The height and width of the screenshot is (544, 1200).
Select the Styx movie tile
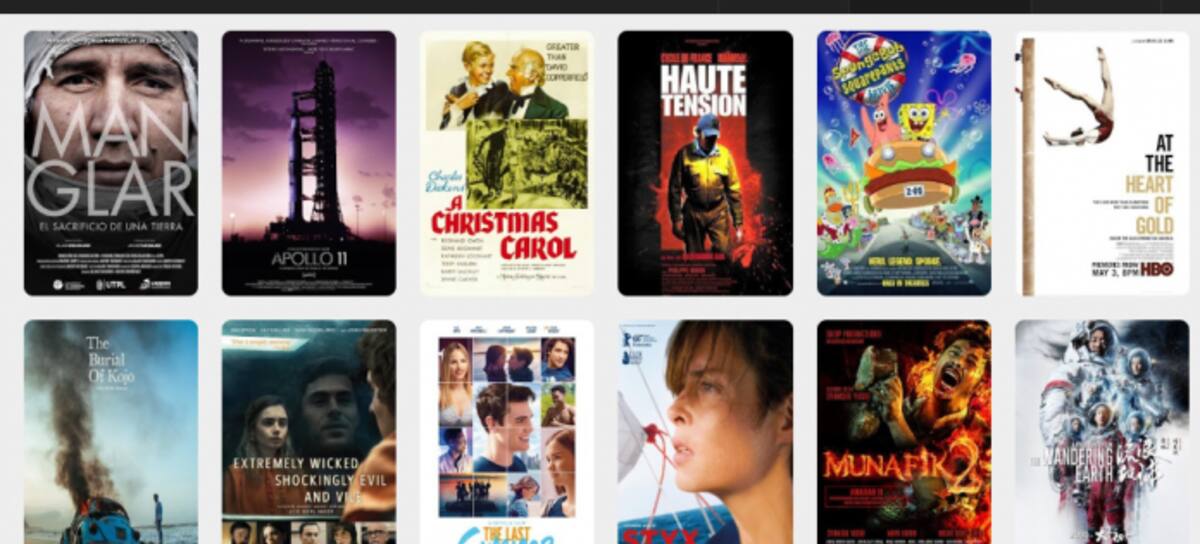[705, 432]
